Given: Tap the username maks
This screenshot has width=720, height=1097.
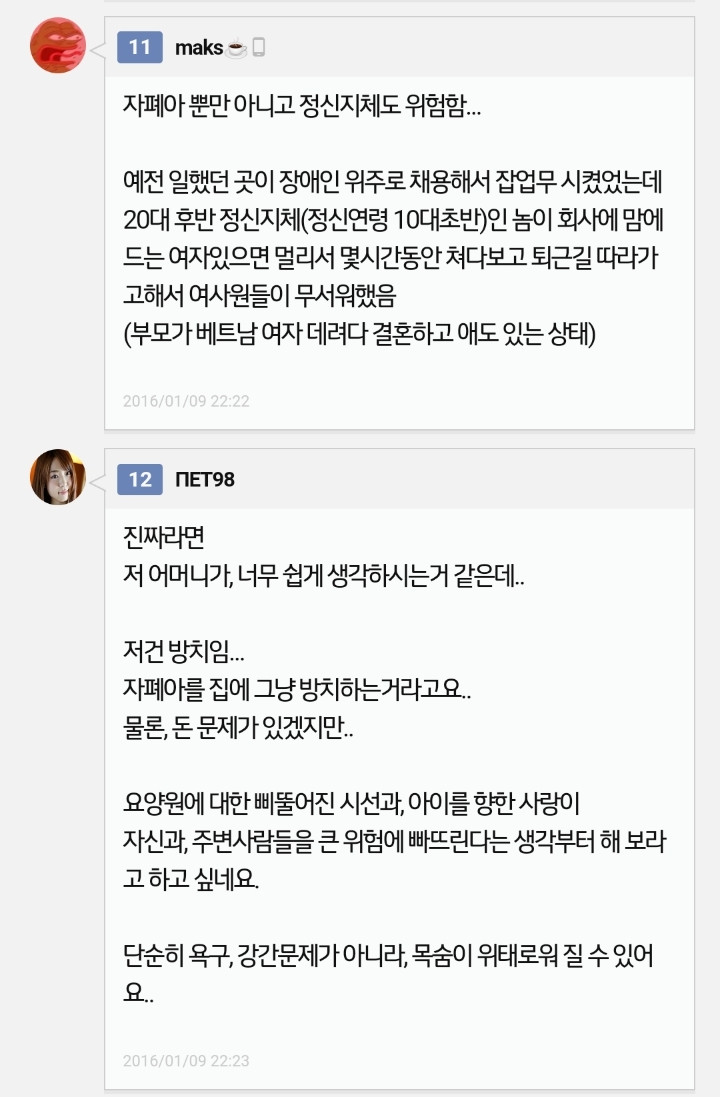Looking at the screenshot, I should pyautogui.click(x=197, y=47).
